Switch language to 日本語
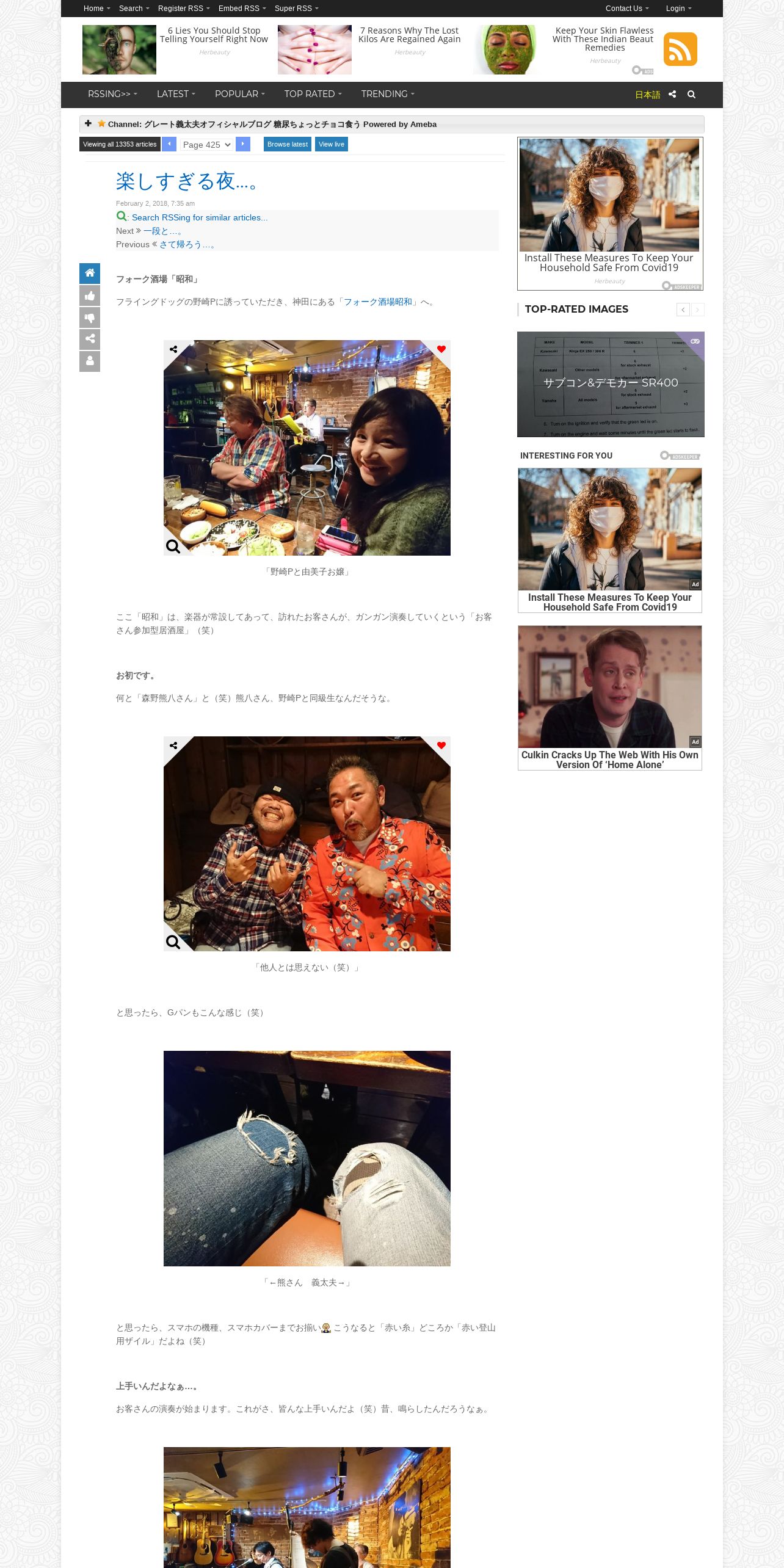Screen dimensions: 784x1568 click(x=647, y=95)
